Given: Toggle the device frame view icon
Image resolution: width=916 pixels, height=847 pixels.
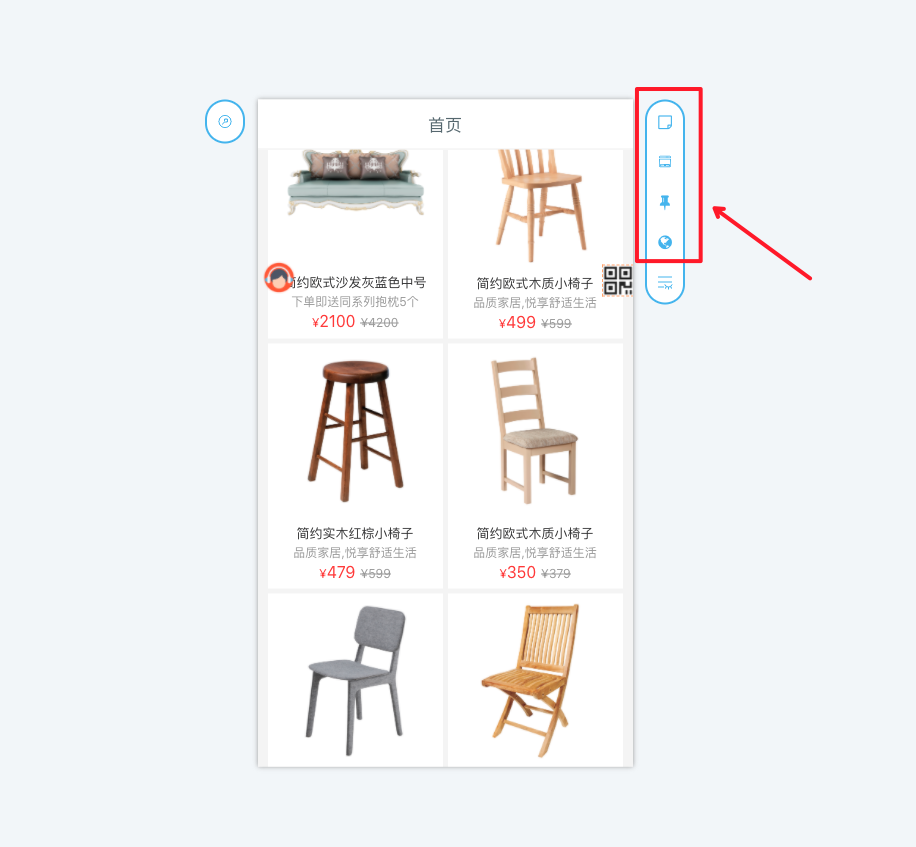Looking at the screenshot, I should click(665, 162).
